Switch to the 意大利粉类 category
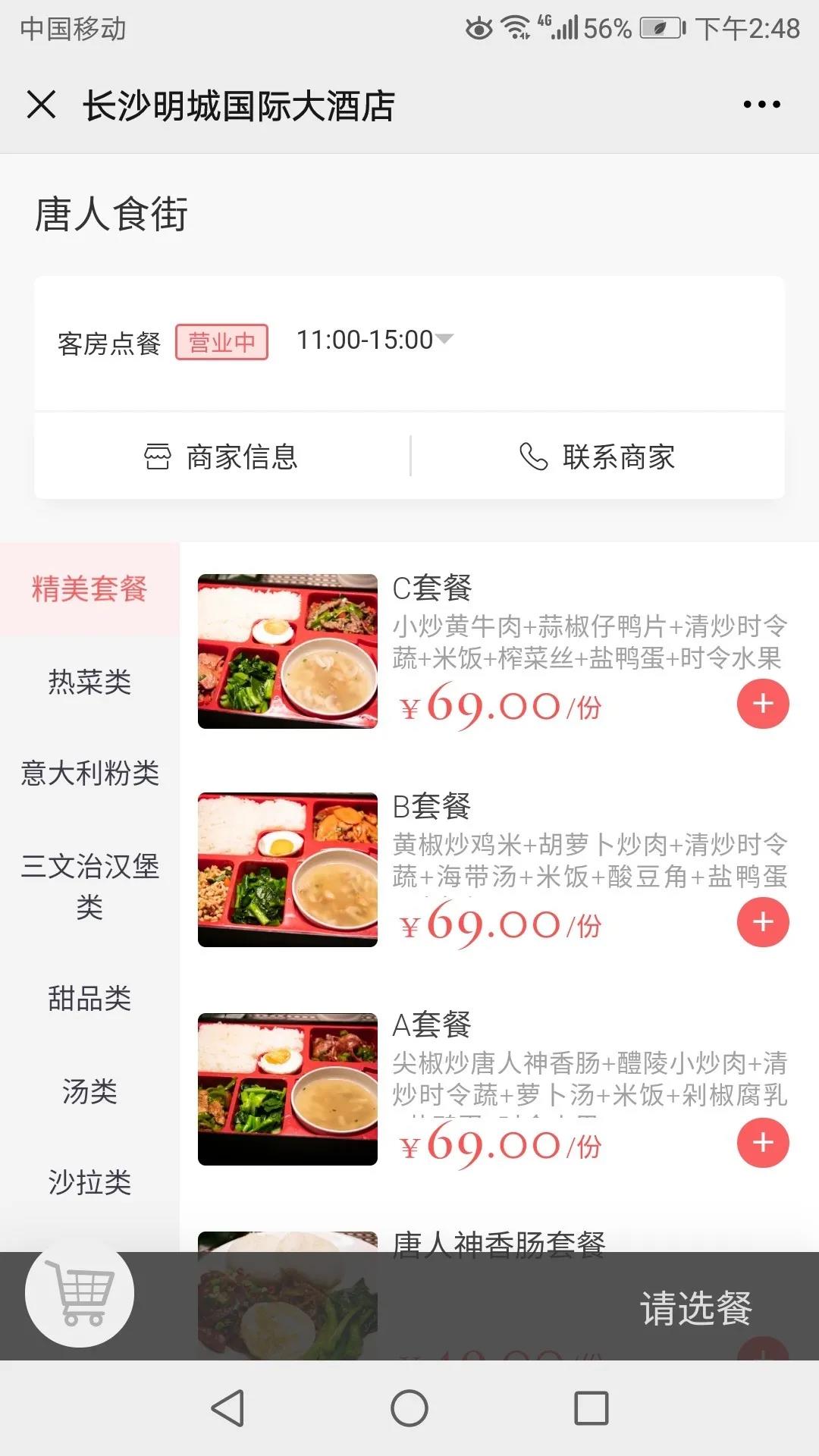The height and width of the screenshot is (1456, 819). (89, 773)
